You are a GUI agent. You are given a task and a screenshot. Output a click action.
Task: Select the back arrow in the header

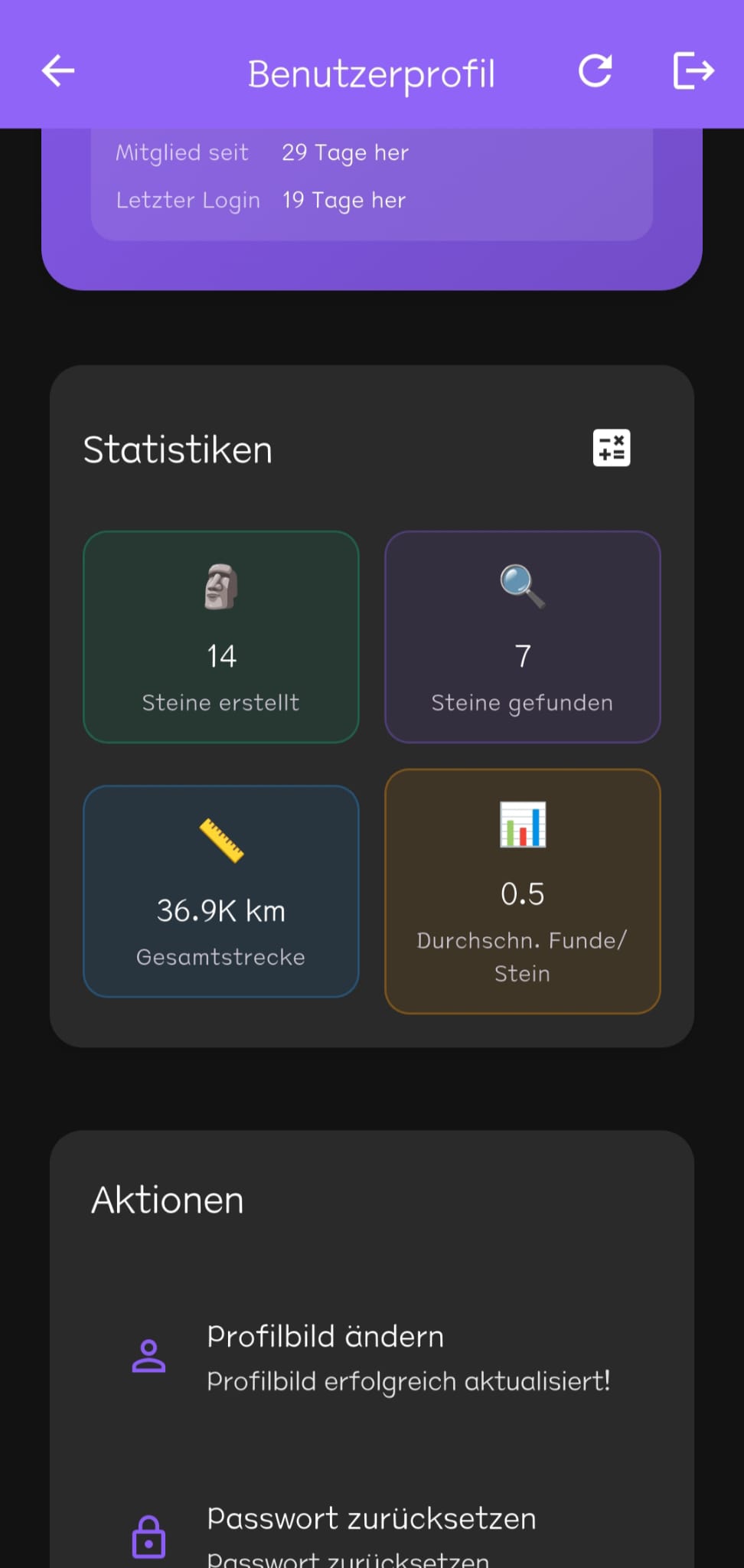point(57,70)
